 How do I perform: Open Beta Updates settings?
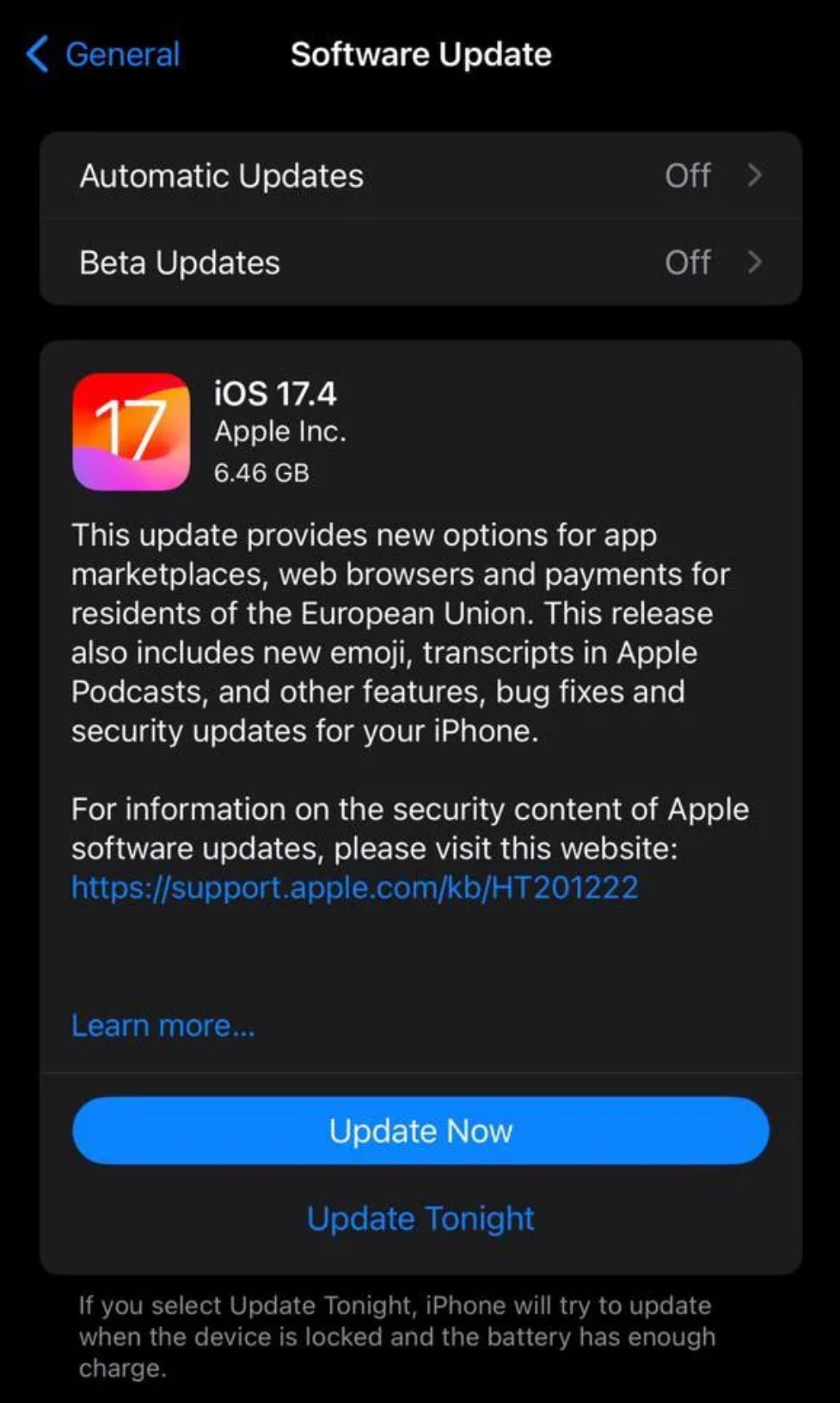(420, 262)
